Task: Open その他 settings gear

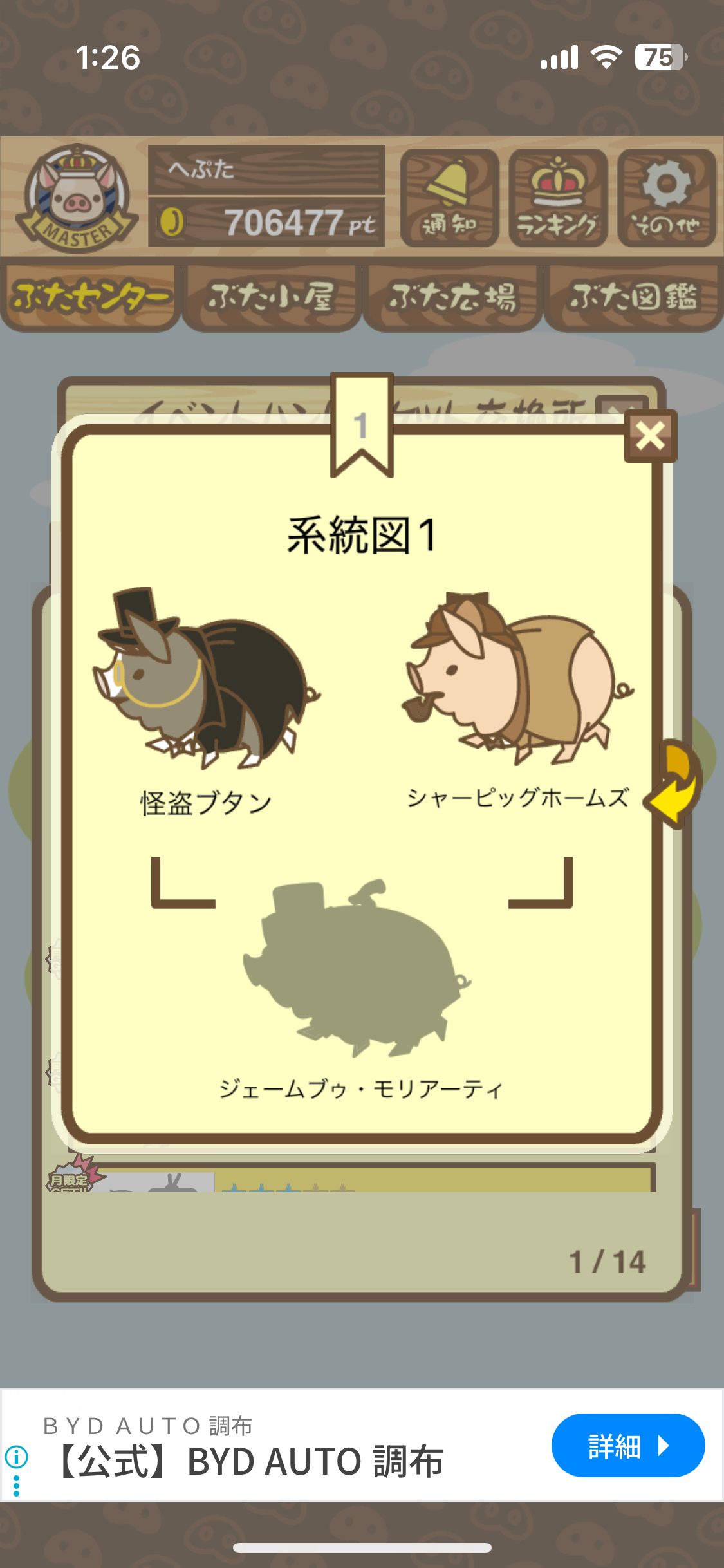Action: point(667,198)
